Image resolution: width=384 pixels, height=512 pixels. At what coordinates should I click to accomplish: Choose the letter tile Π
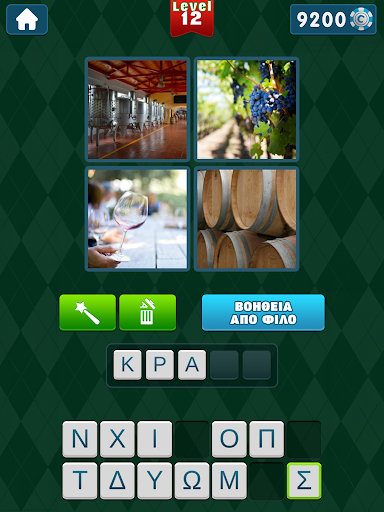[x=267, y=439]
